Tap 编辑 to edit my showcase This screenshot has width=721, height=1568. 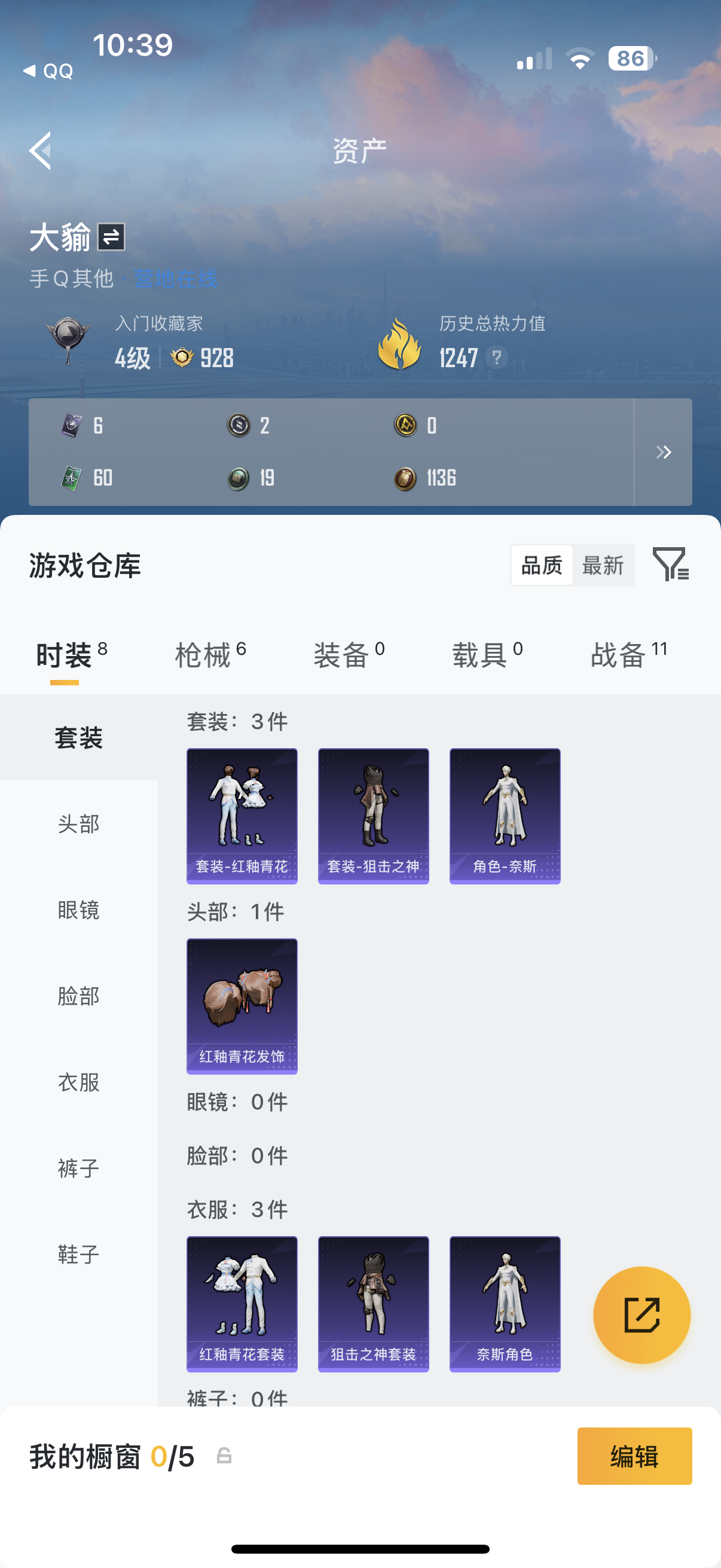[634, 1456]
